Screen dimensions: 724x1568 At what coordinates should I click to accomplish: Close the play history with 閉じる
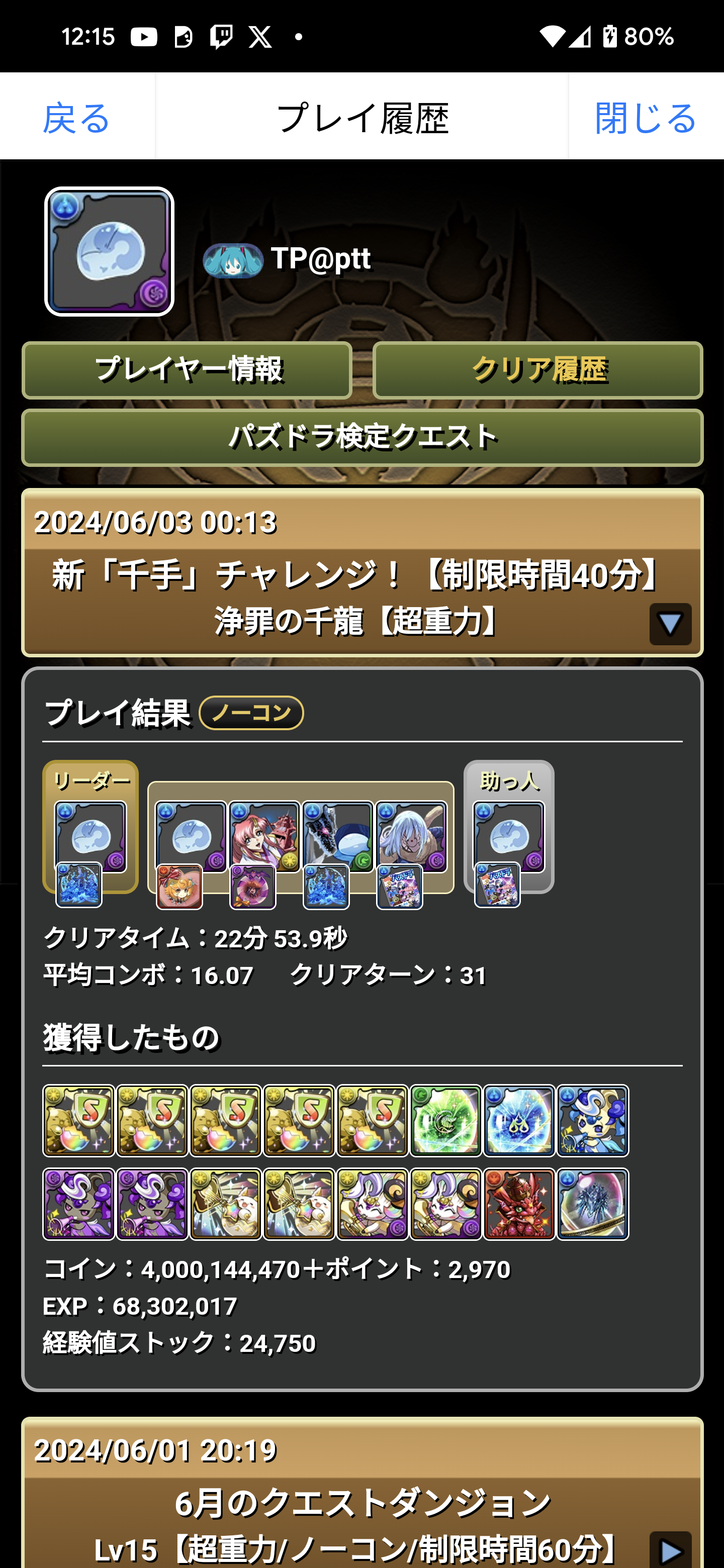(x=646, y=117)
